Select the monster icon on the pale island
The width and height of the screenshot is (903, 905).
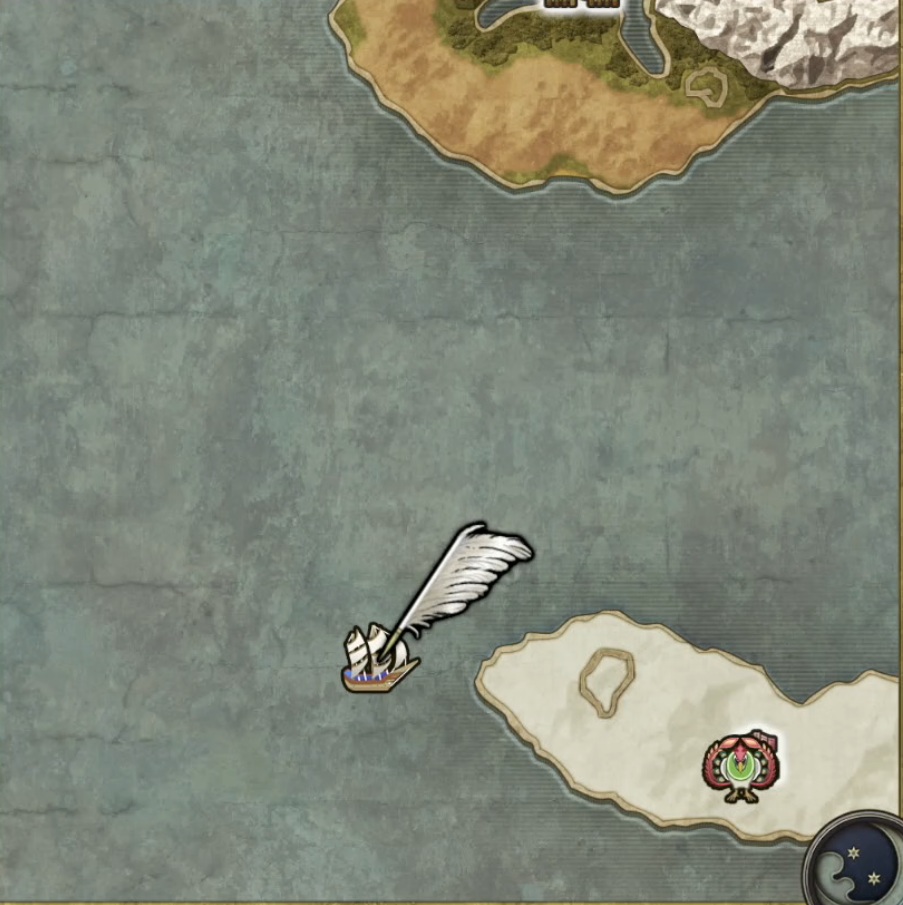point(741,767)
